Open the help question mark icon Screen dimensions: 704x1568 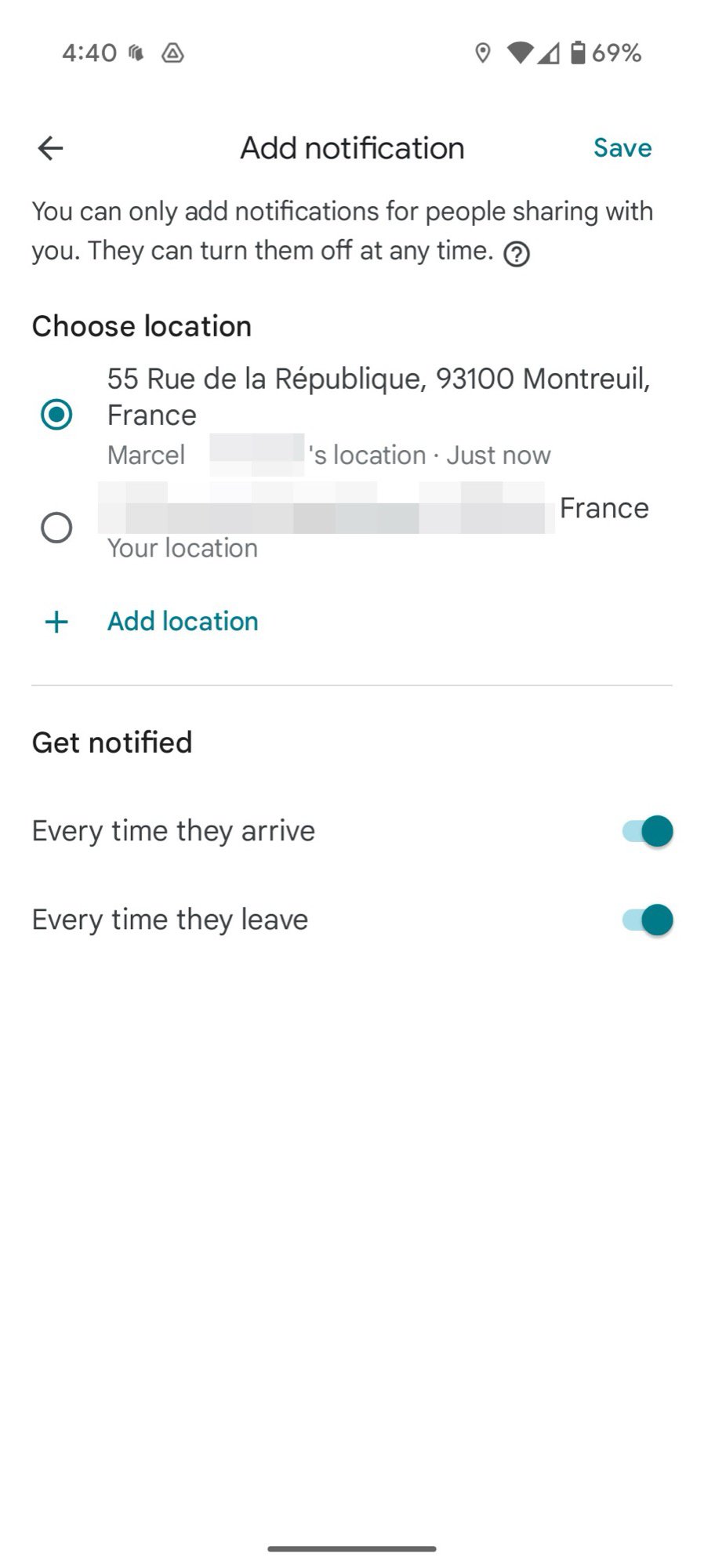click(x=516, y=254)
